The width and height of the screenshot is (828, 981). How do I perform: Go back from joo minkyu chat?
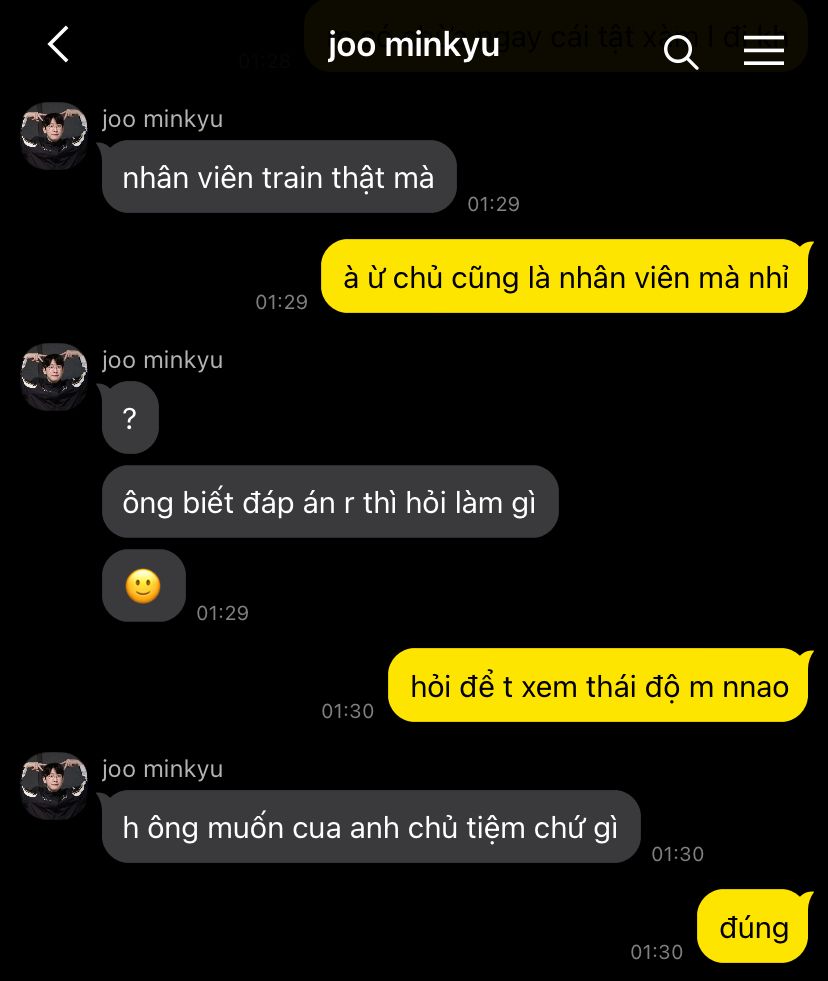59,45
